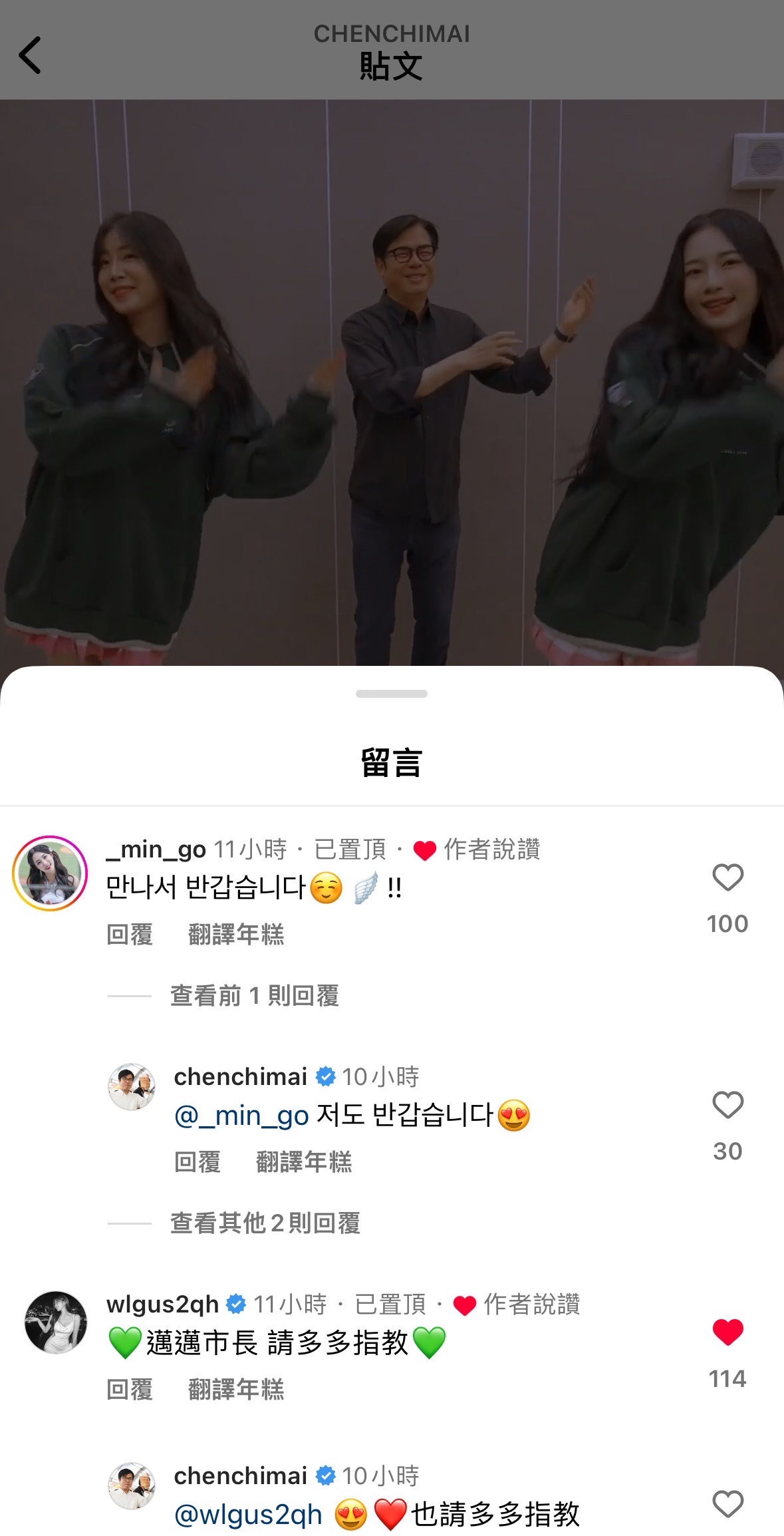Open the wlgus2qh username
Image resolution: width=784 pixels, height=1536 pixels.
pos(162,1305)
